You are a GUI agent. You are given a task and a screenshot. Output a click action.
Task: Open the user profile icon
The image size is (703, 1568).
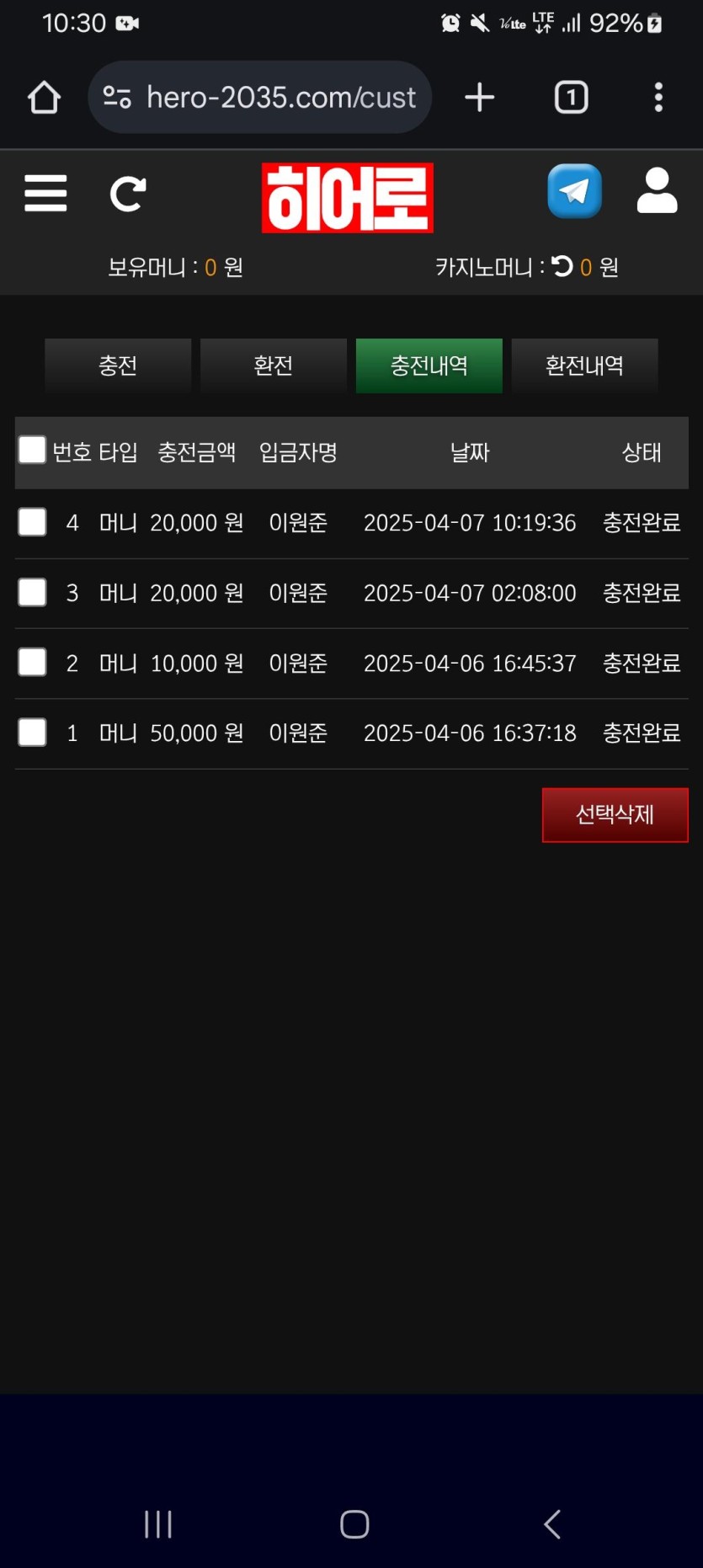(657, 191)
